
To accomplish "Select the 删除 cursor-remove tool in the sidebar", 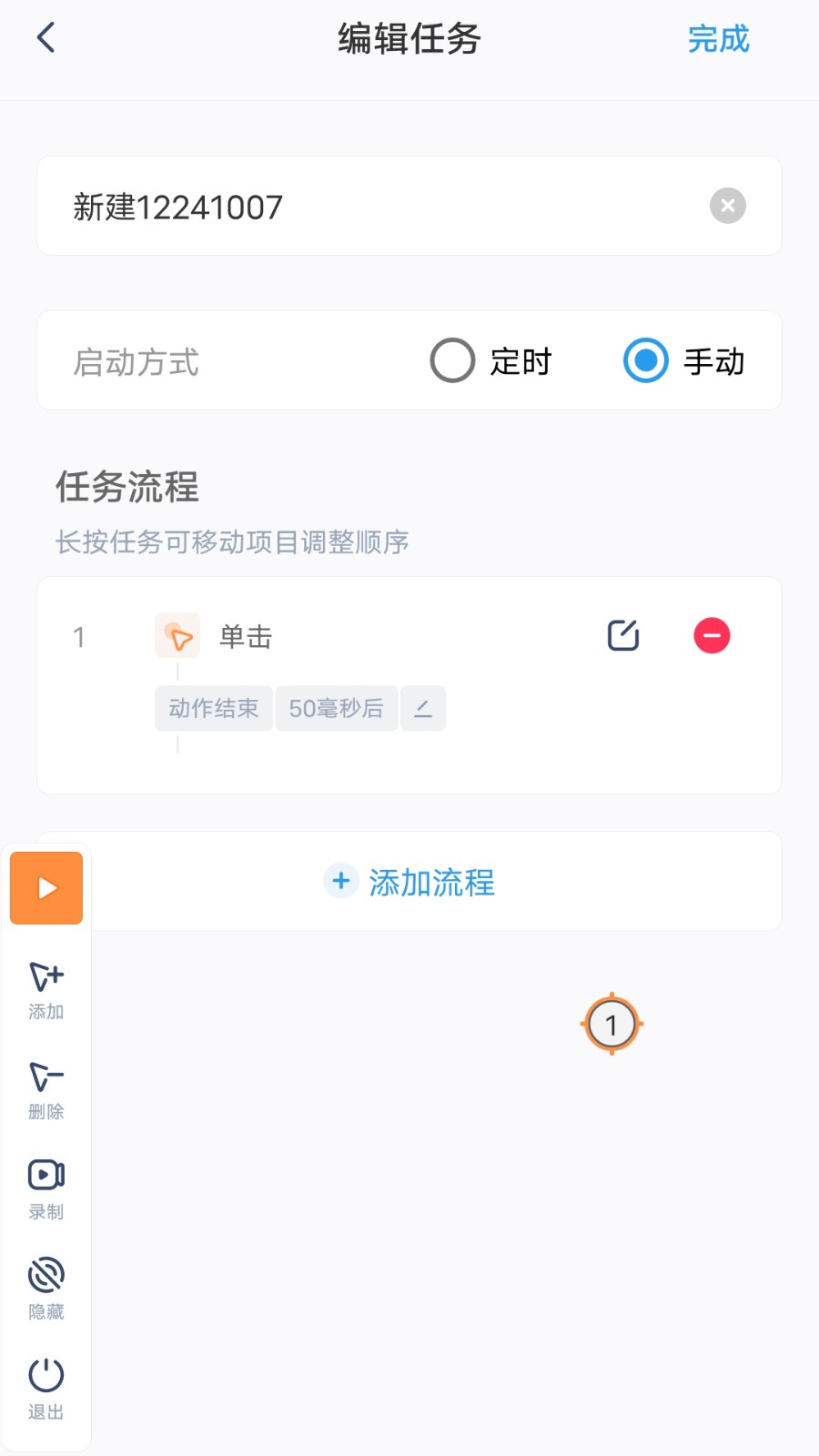I will (x=45, y=1090).
